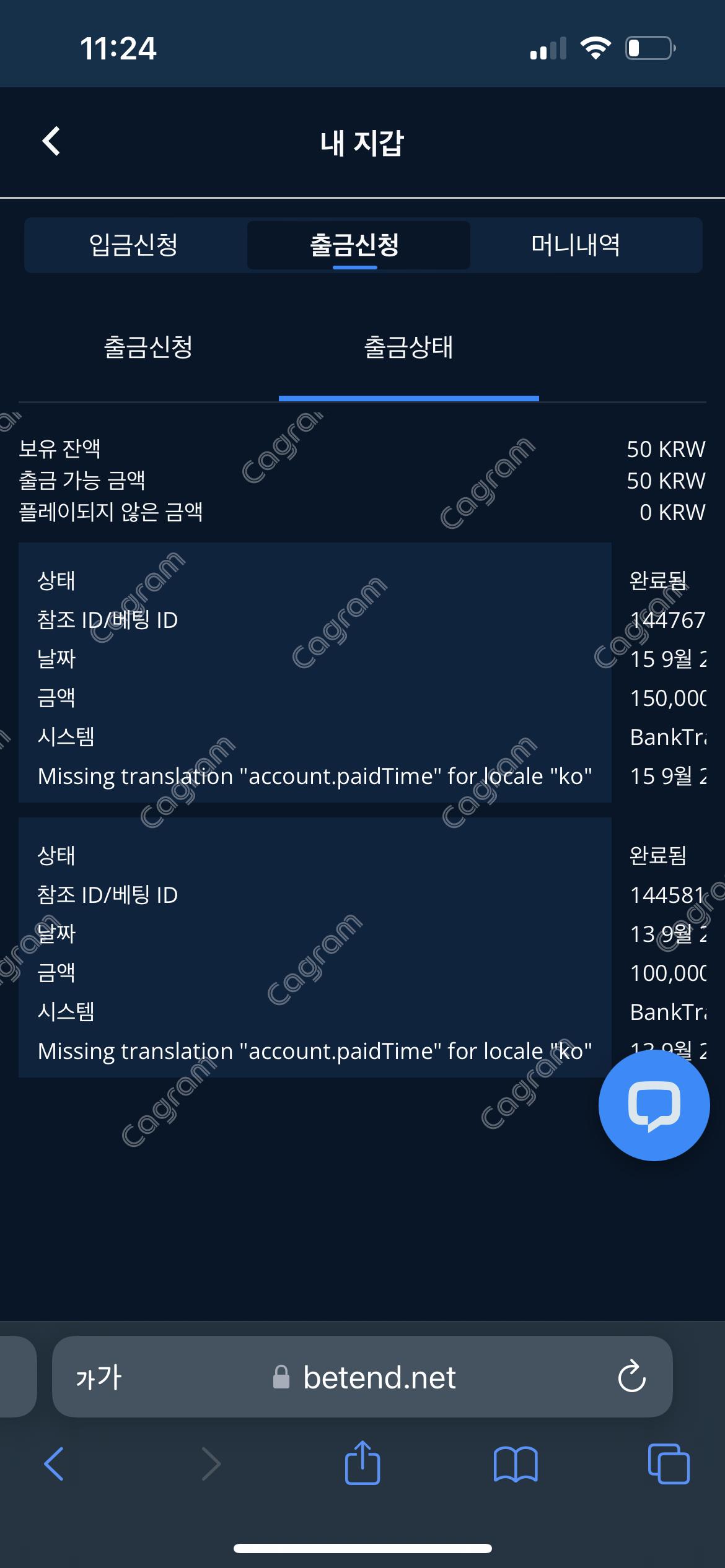The image size is (725, 1568).
Task: Open the live chat bubble
Action: point(654,1105)
